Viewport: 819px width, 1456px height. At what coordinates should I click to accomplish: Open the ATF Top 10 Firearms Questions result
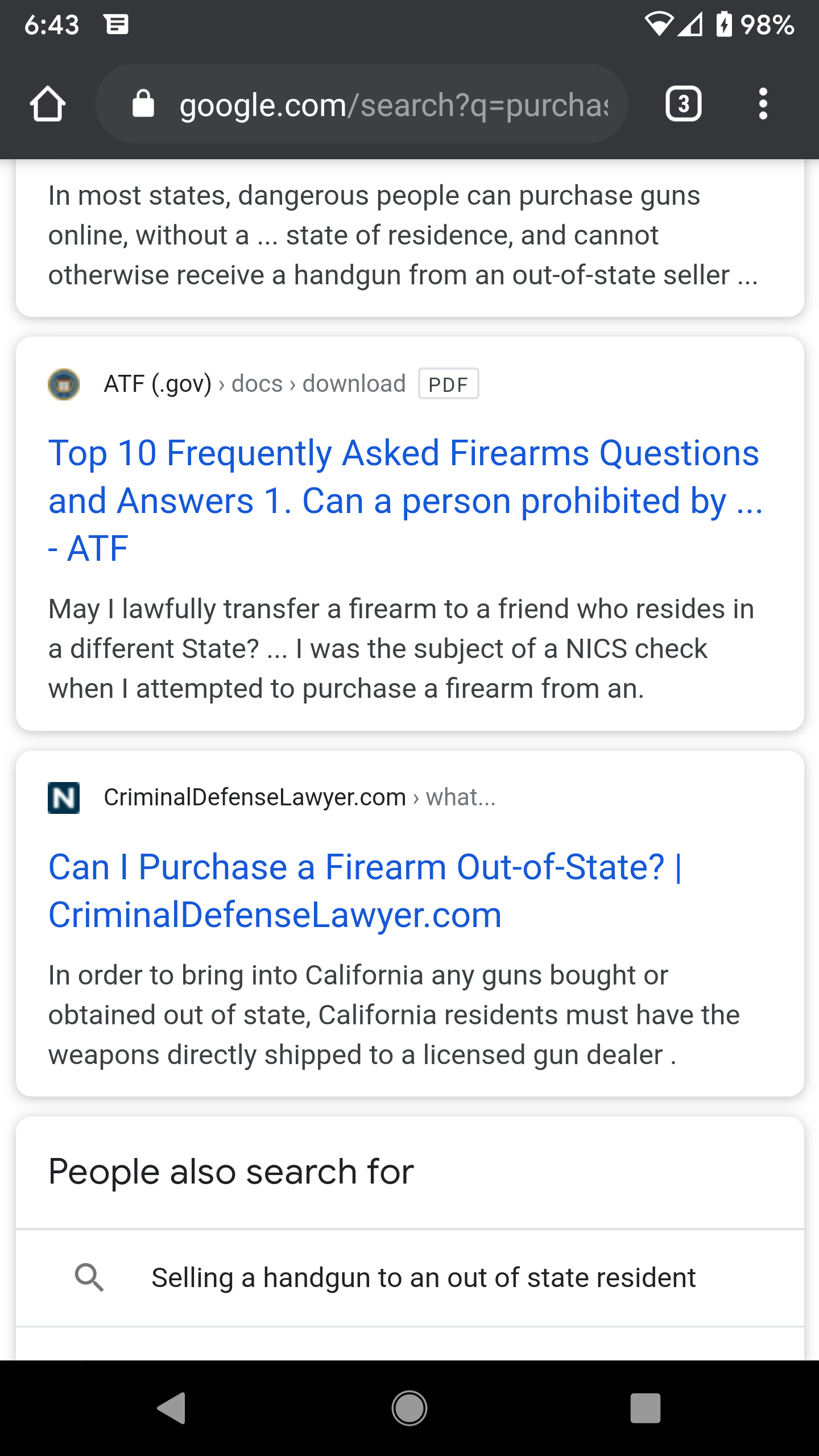(405, 500)
